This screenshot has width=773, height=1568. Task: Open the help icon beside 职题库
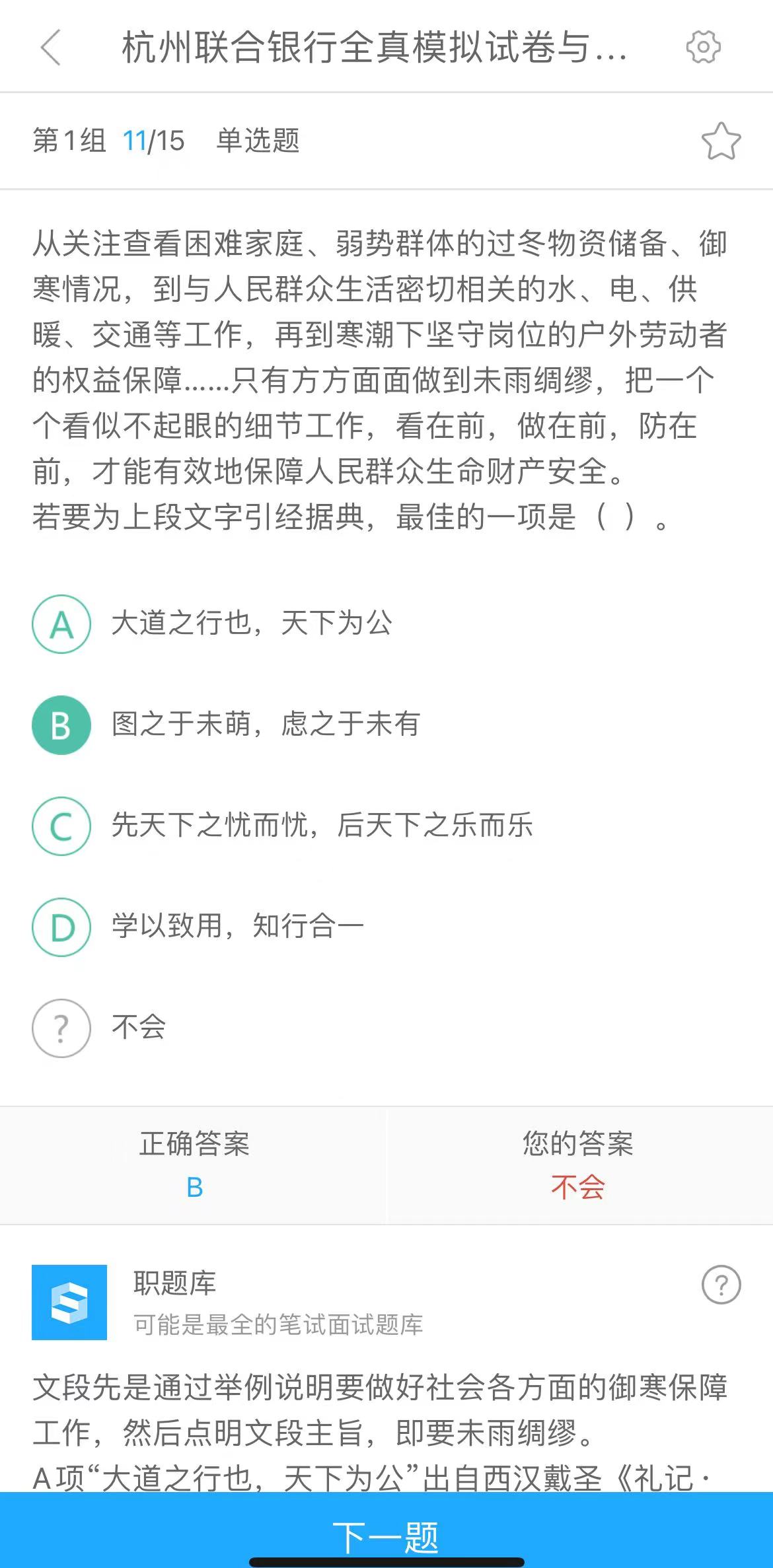(721, 1285)
